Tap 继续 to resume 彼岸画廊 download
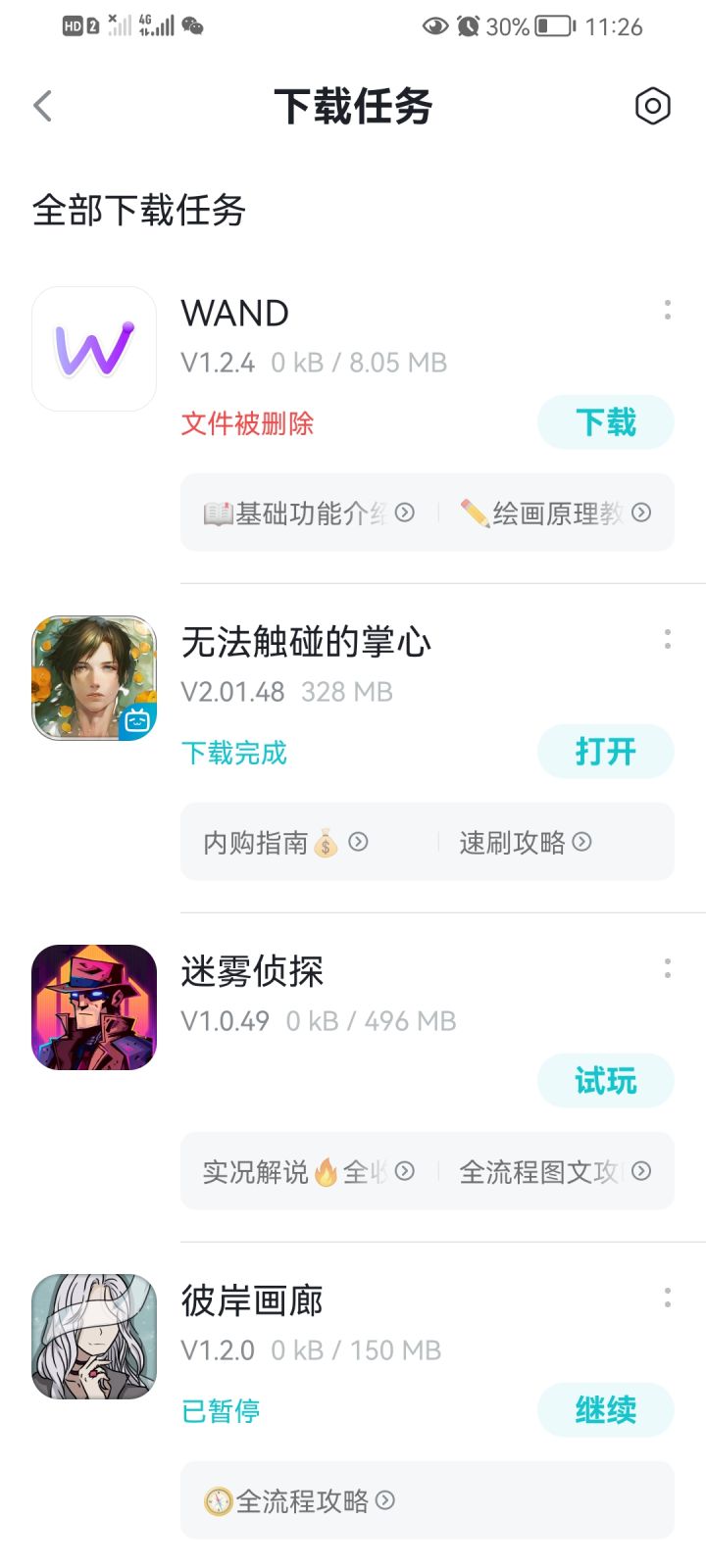This screenshot has width=706, height=1568. tap(605, 1409)
